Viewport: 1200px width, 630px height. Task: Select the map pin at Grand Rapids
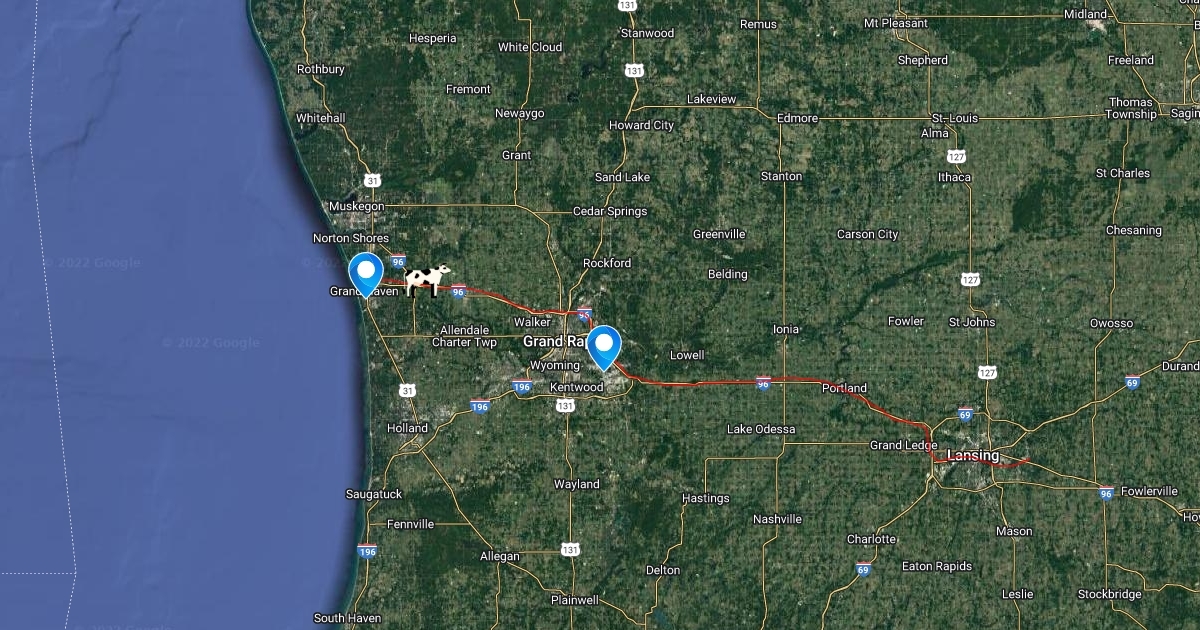point(604,346)
